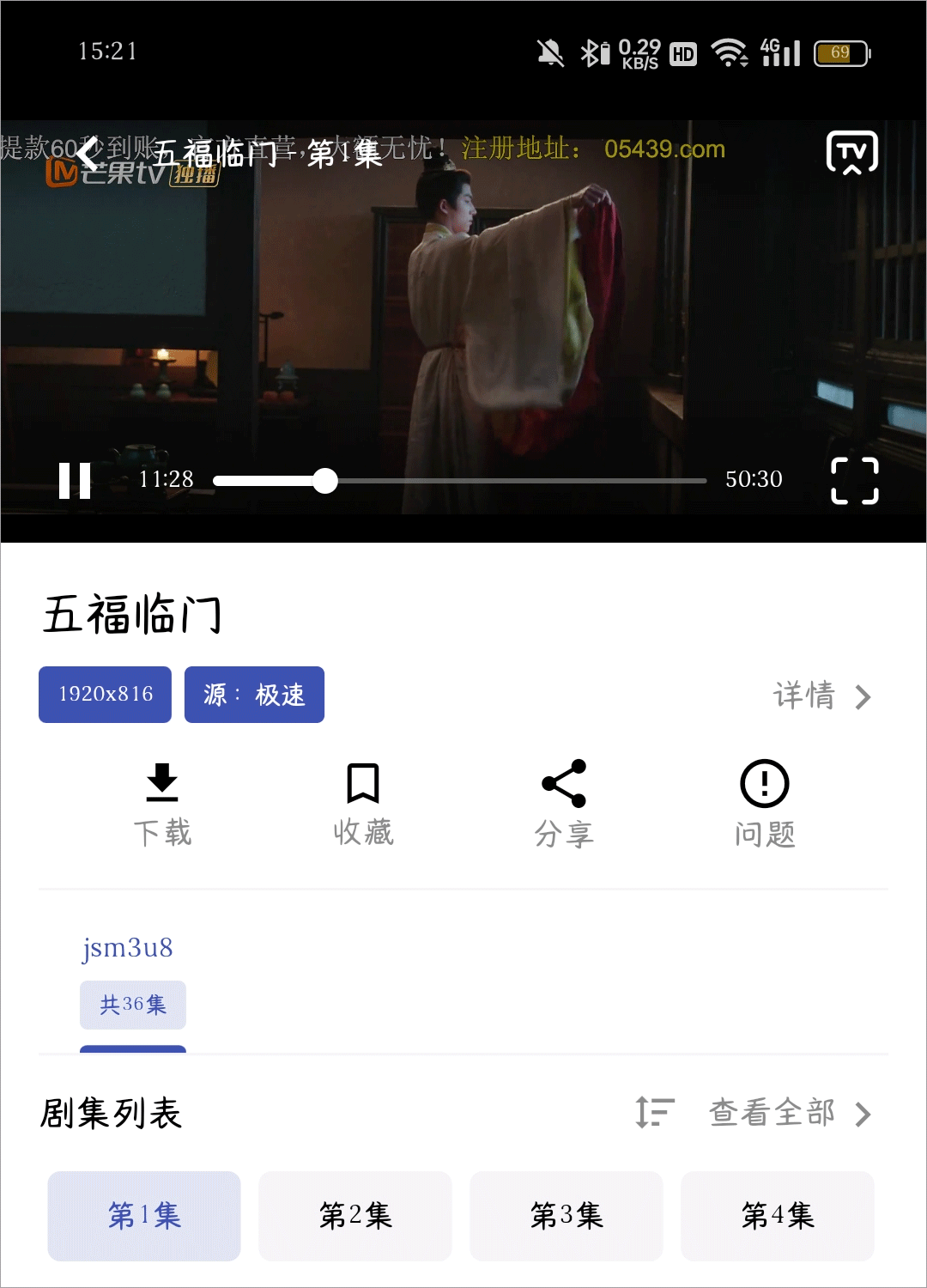This screenshot has width=927, height=1288.
Task: Enter fullscreen mode
Action: 855,480
